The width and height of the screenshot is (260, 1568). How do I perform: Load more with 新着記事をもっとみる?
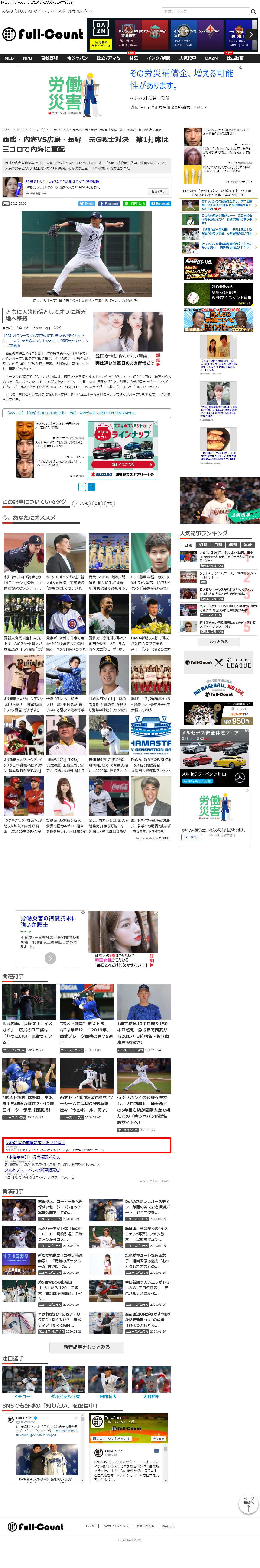[86, 1346]
